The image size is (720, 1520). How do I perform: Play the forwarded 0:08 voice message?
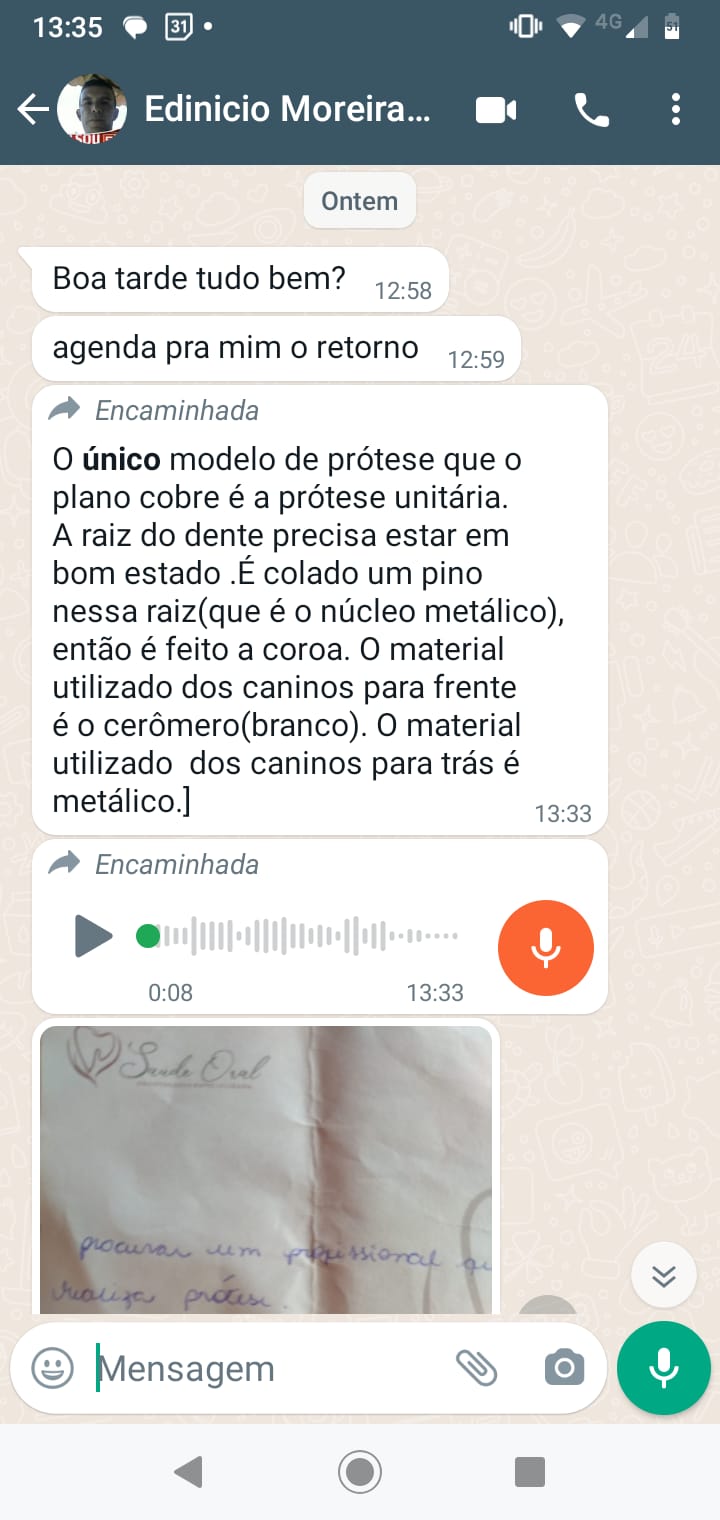click(93, 937)
